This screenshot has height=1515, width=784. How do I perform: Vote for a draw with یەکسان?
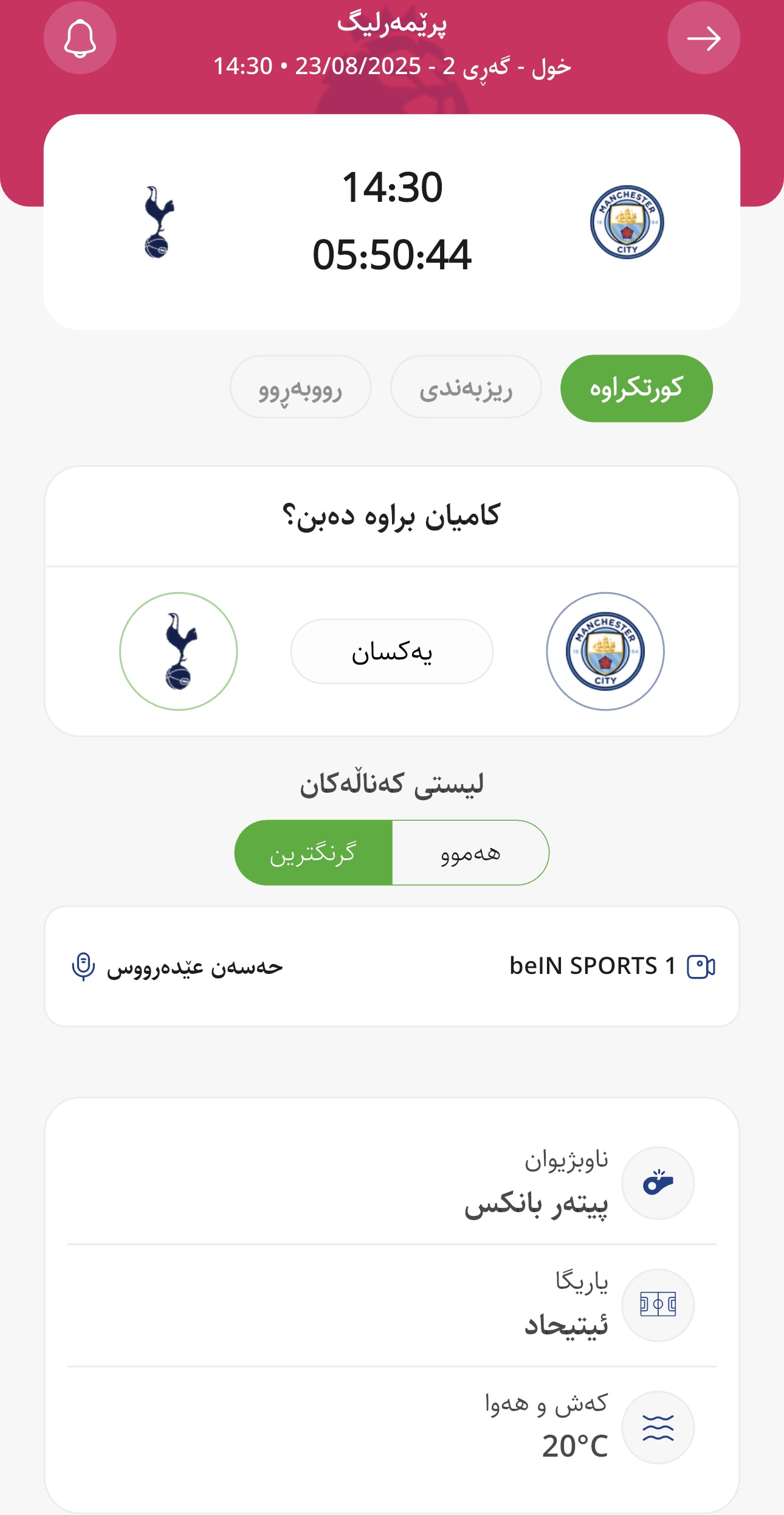pos(391,652)
